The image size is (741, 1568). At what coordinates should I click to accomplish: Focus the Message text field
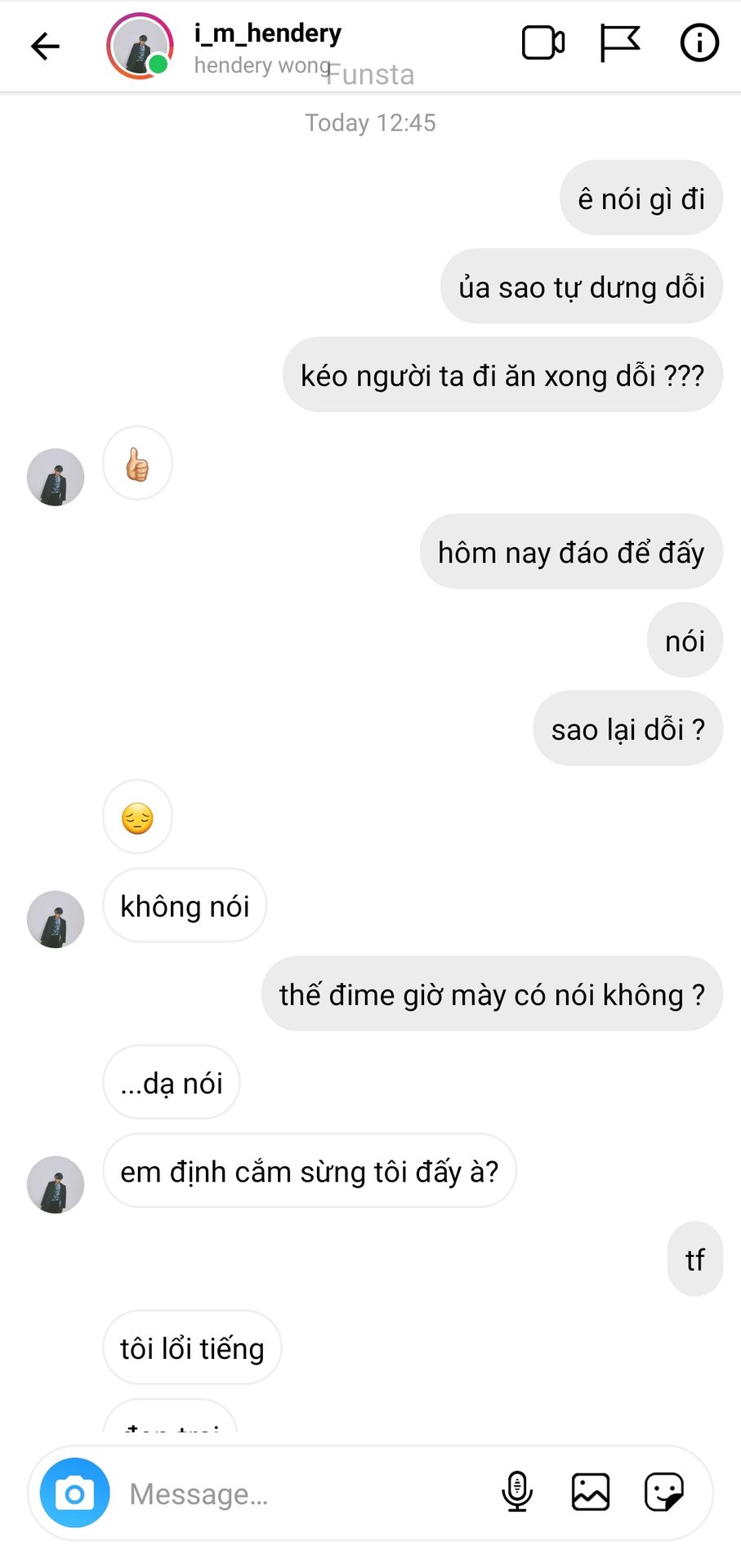click(x=302, y=1494)
